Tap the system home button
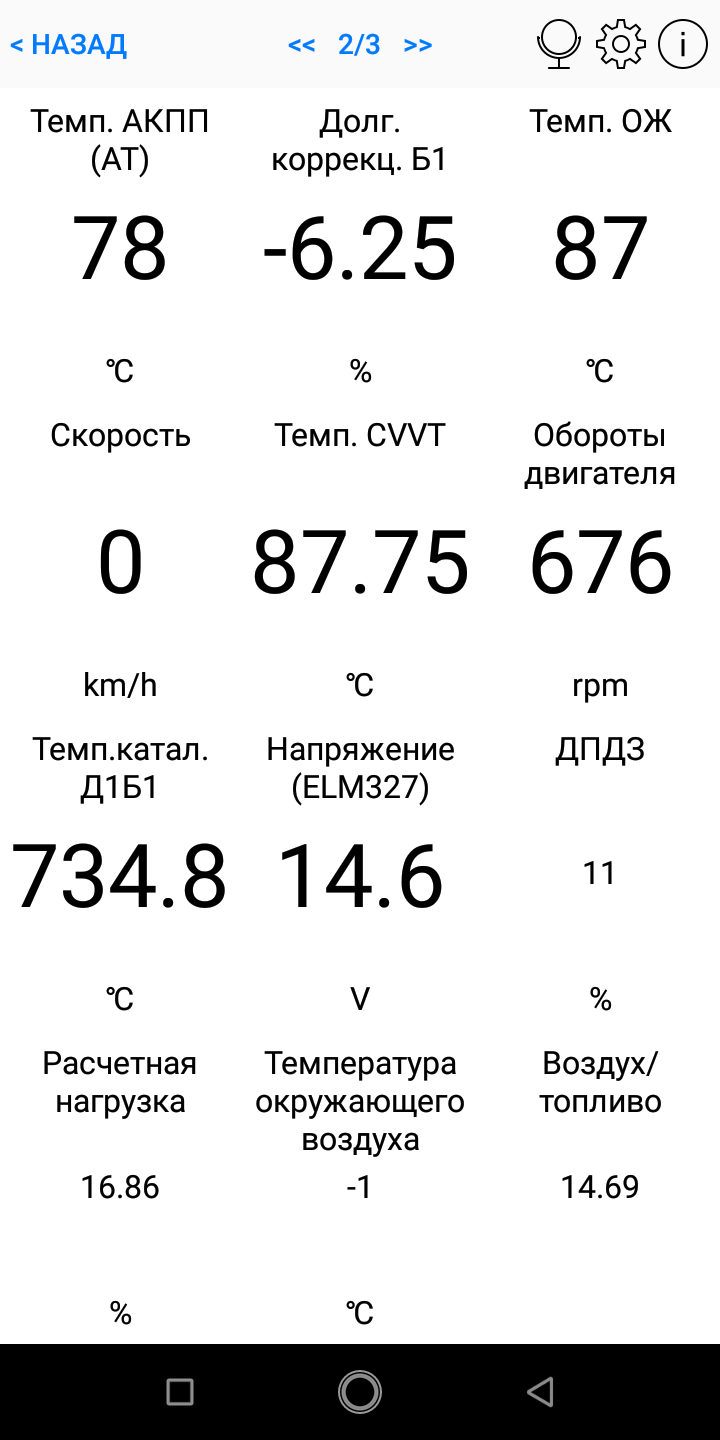 point(360,1391)
